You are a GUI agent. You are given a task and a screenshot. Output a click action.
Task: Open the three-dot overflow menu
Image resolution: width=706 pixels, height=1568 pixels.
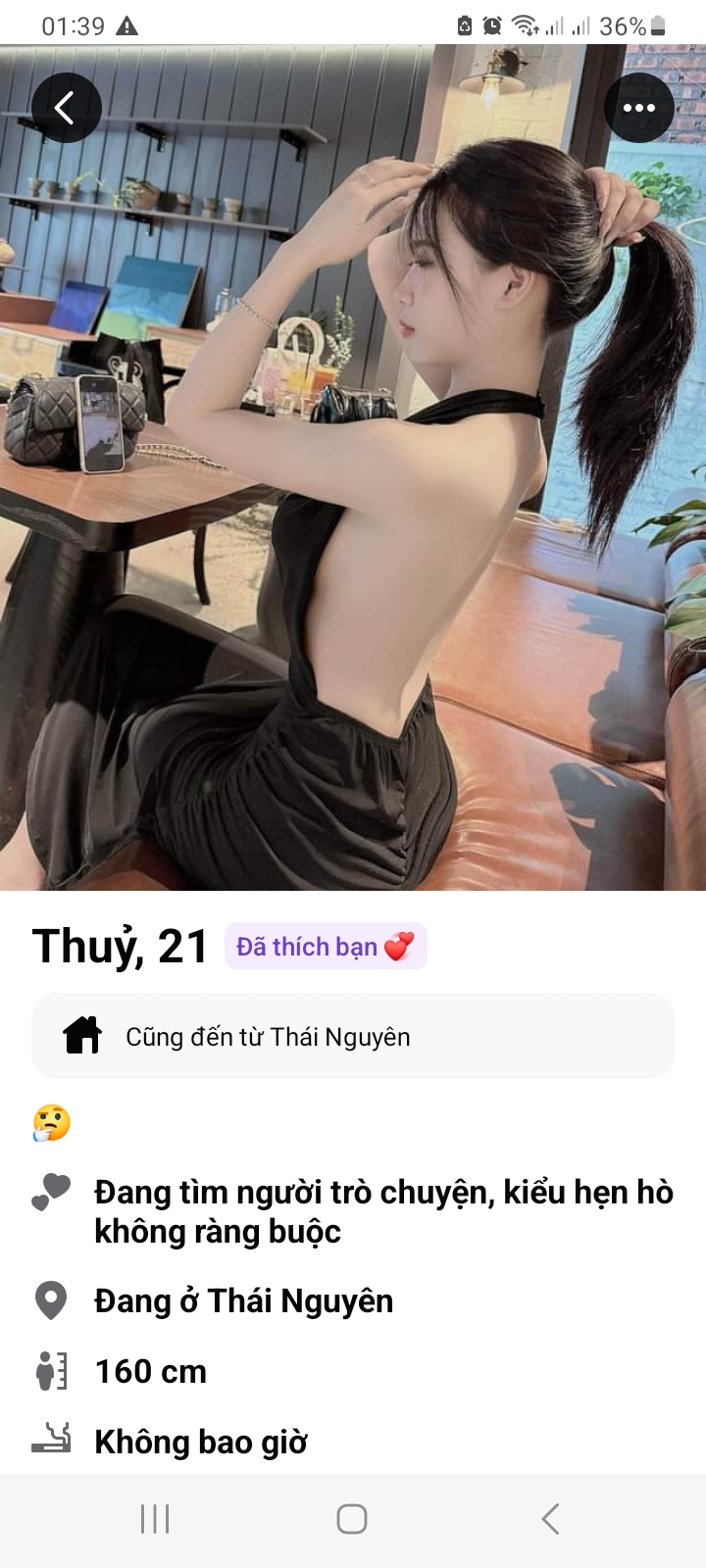point(638,108)
